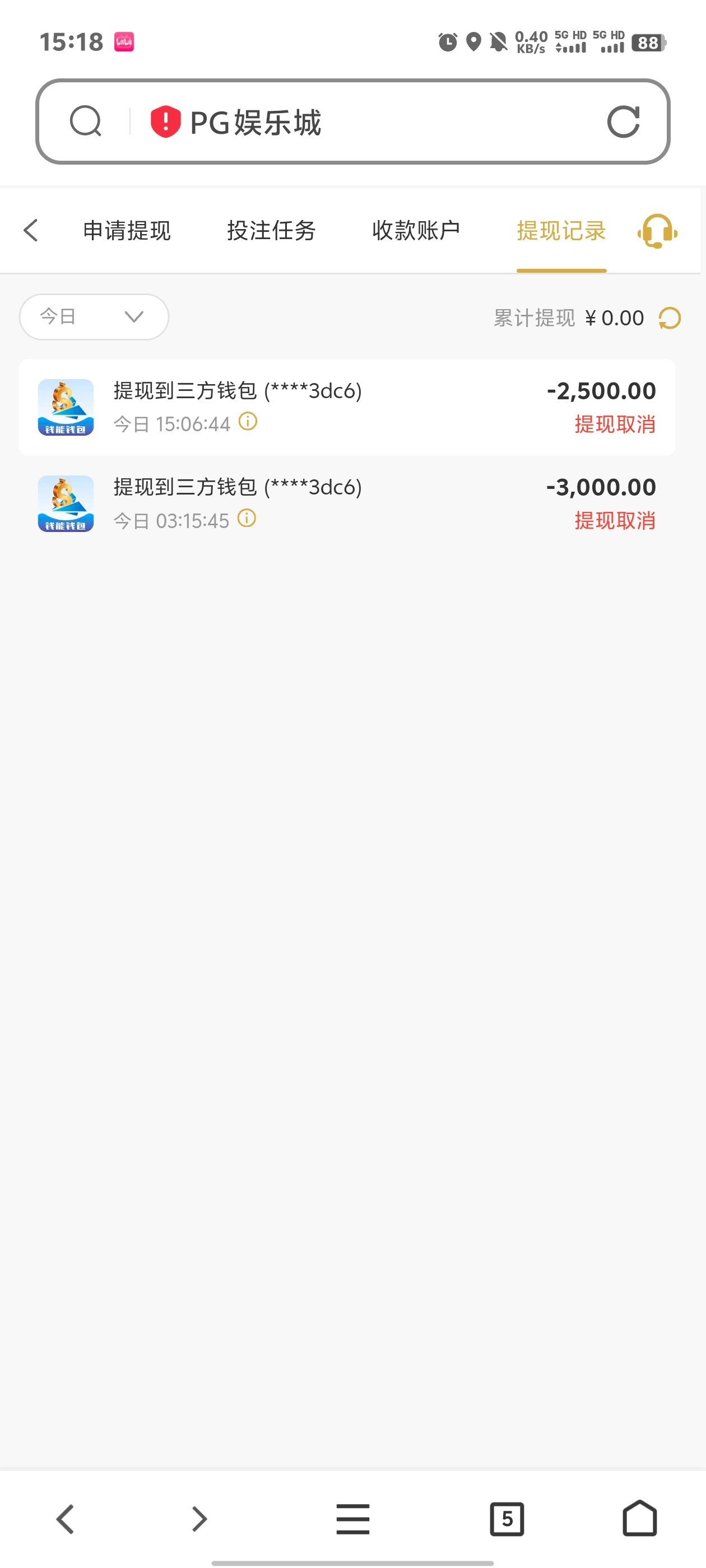Image resolution: width=706 pixels, height=1568 pixels.
Task: Tap the search icon in address bar
Action: pyautogui.click(x=85, y=121)
